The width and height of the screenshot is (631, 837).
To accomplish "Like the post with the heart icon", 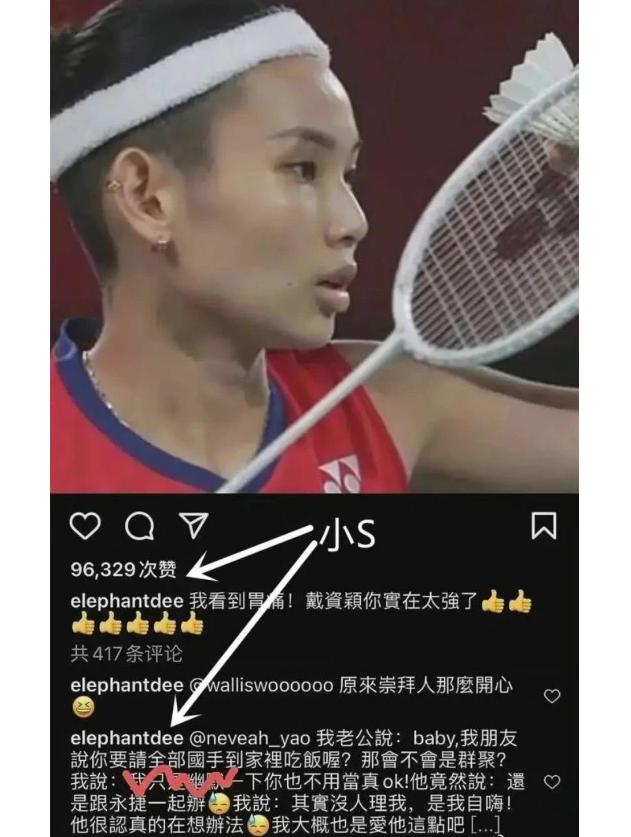I will [86, 526].
